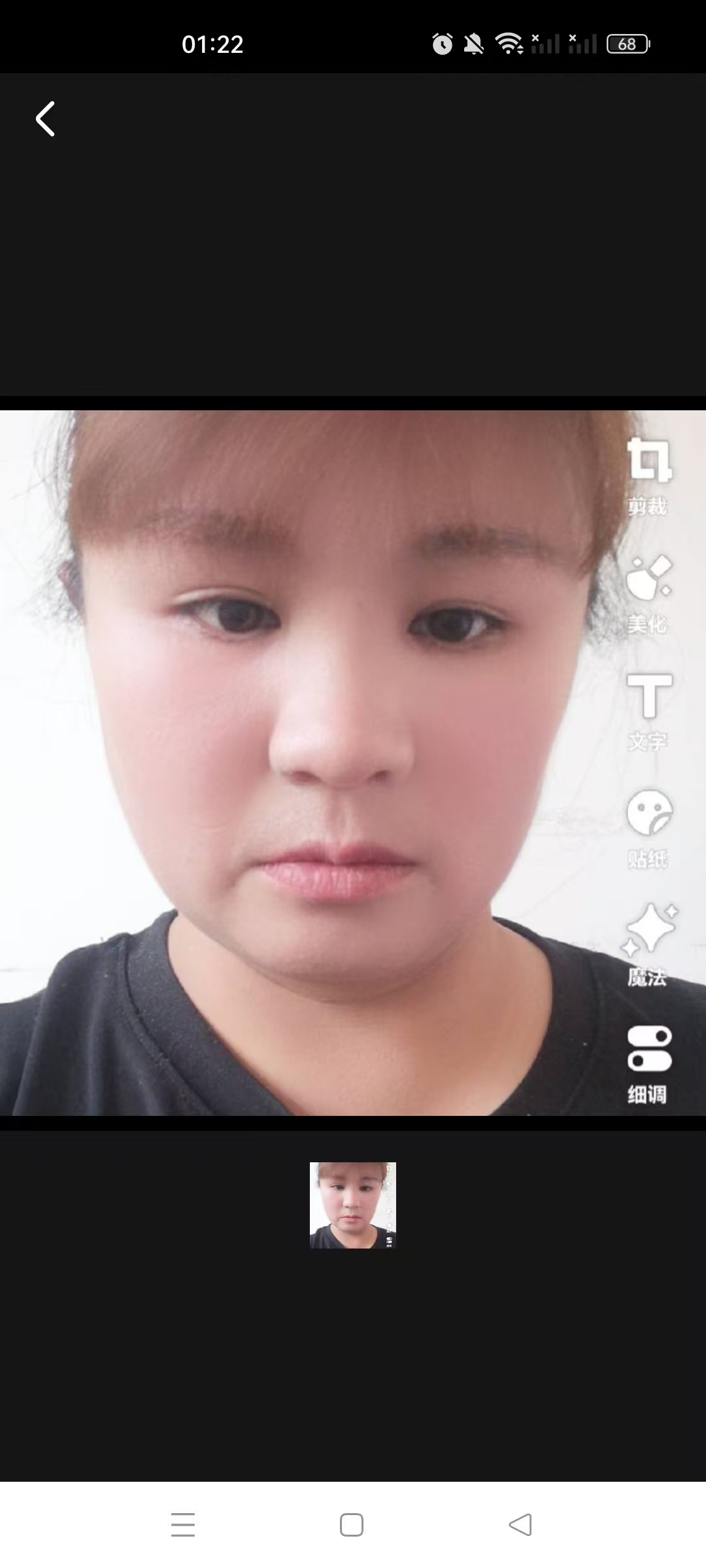
Task: Open the recent apps menu button
Action: (183, 1525)
